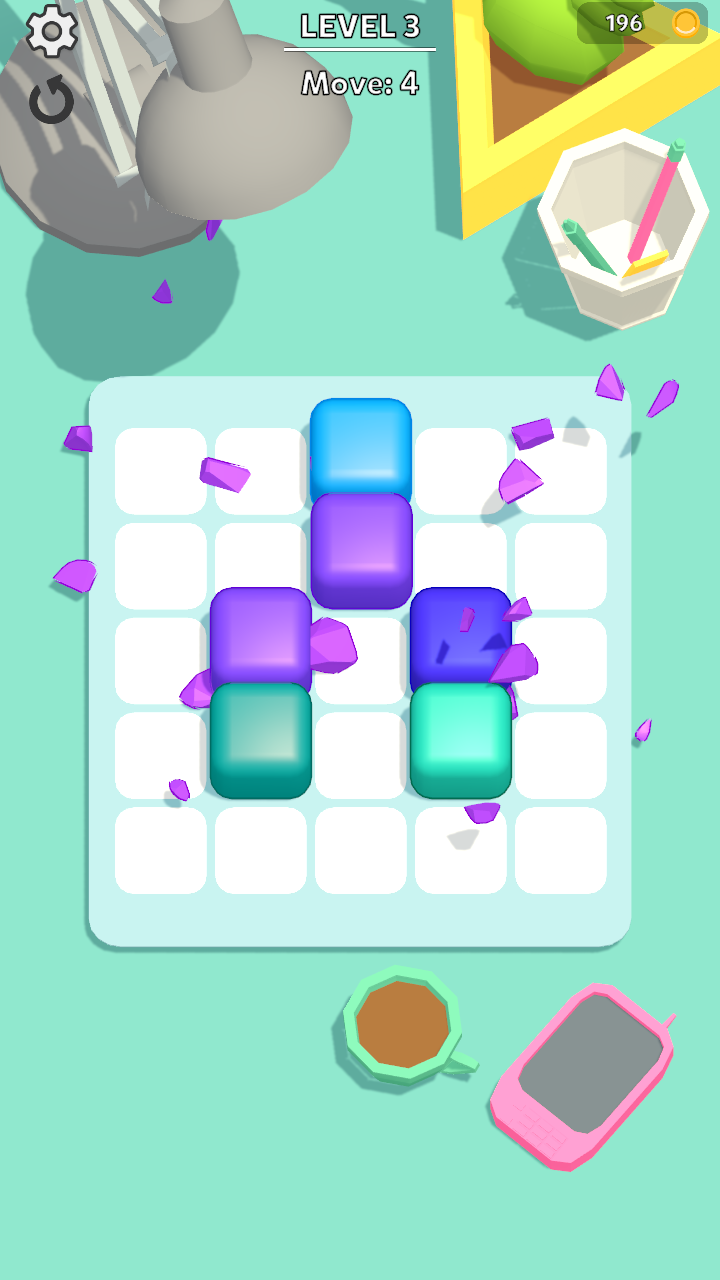Open the settings gear

pos(52,31)
